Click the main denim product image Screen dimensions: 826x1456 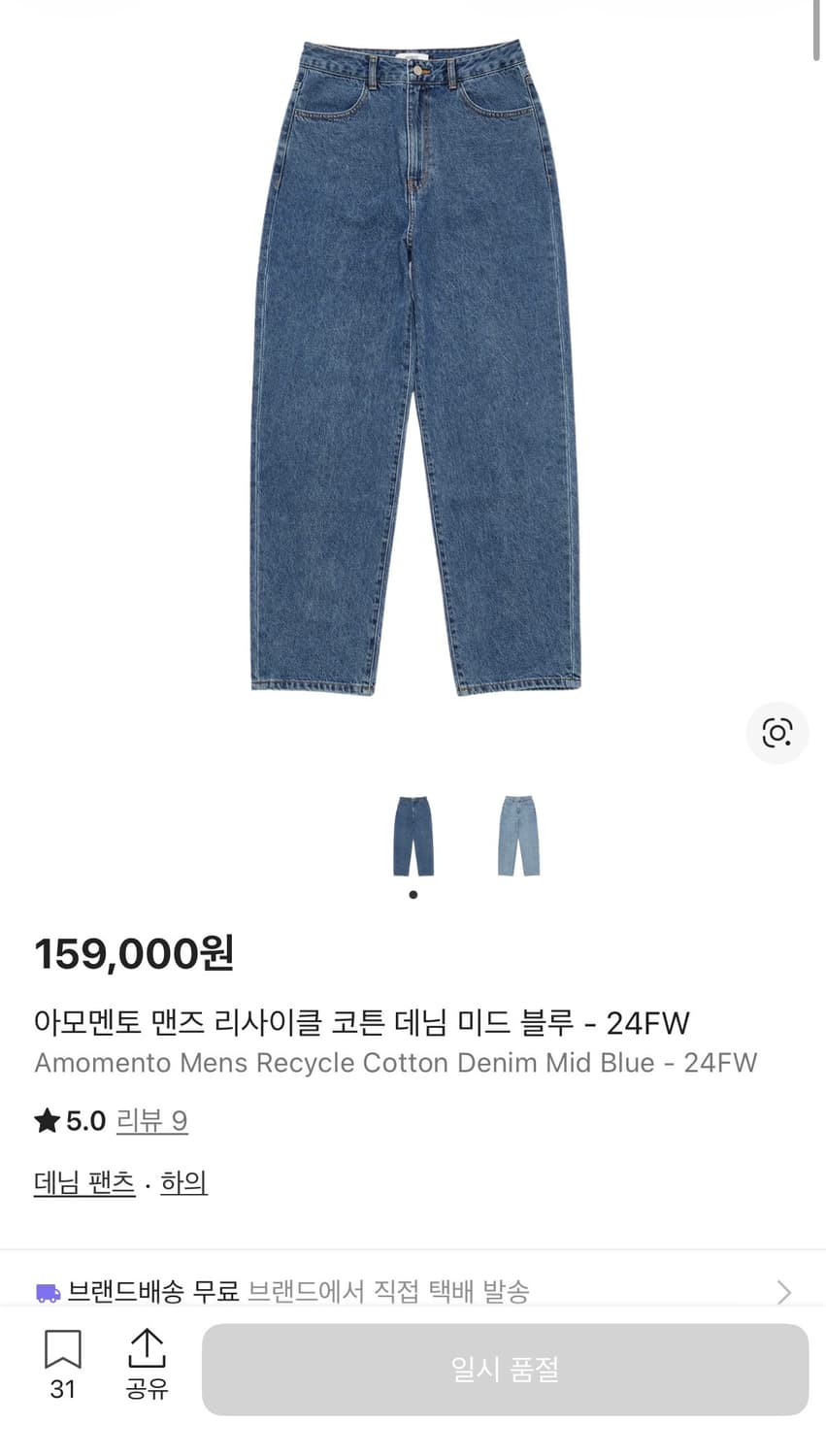[413, 379]
